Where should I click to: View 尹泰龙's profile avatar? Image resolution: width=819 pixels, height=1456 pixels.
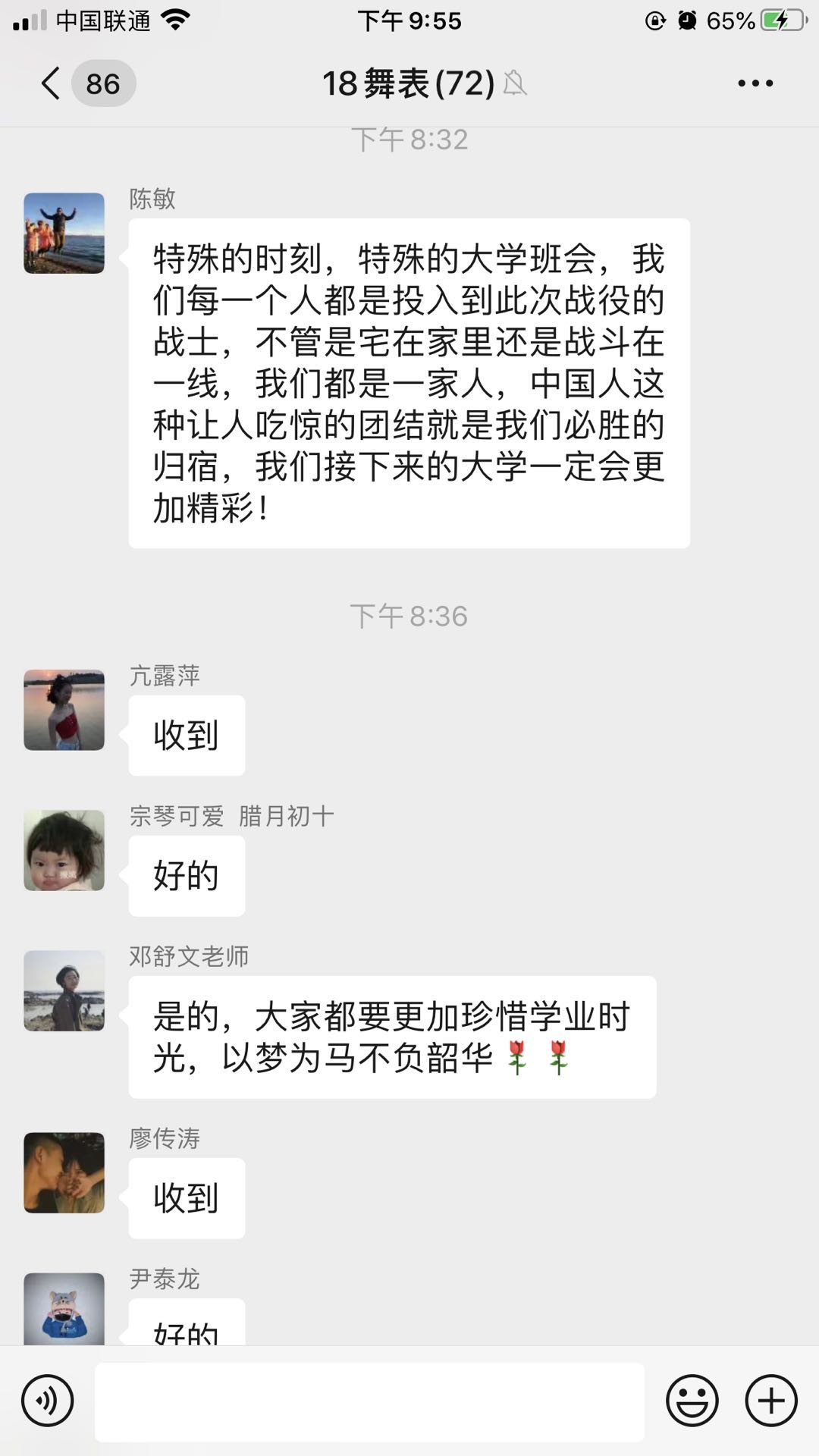(64, 1309)
